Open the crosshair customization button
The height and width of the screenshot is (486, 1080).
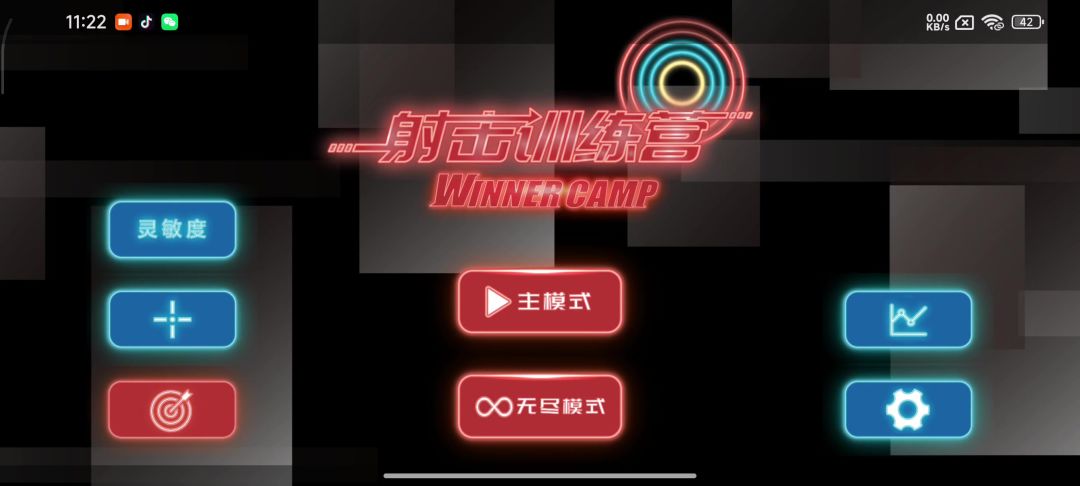(x=172, y=319)
